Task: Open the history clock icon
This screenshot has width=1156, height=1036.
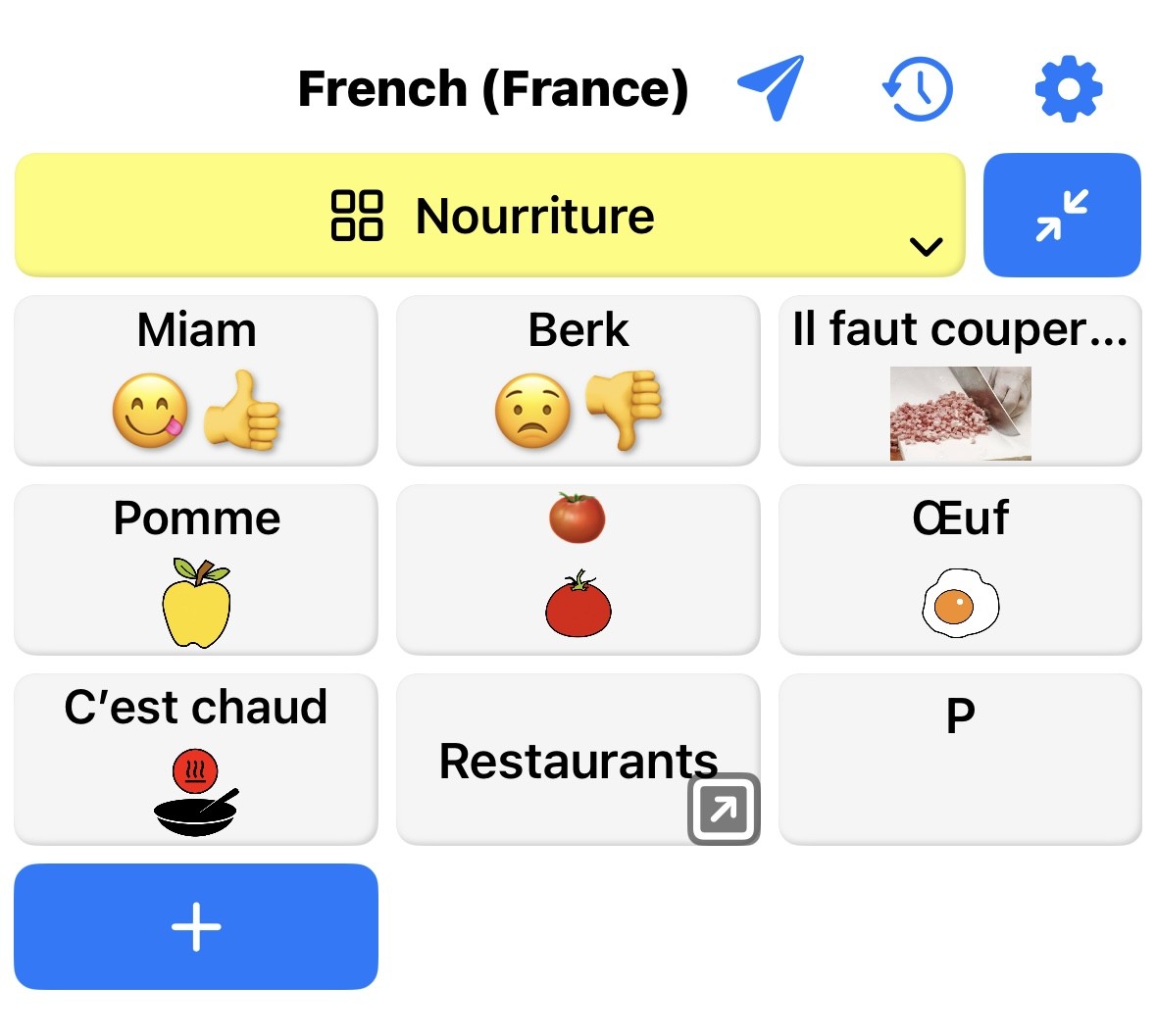Action: point(919,89)
